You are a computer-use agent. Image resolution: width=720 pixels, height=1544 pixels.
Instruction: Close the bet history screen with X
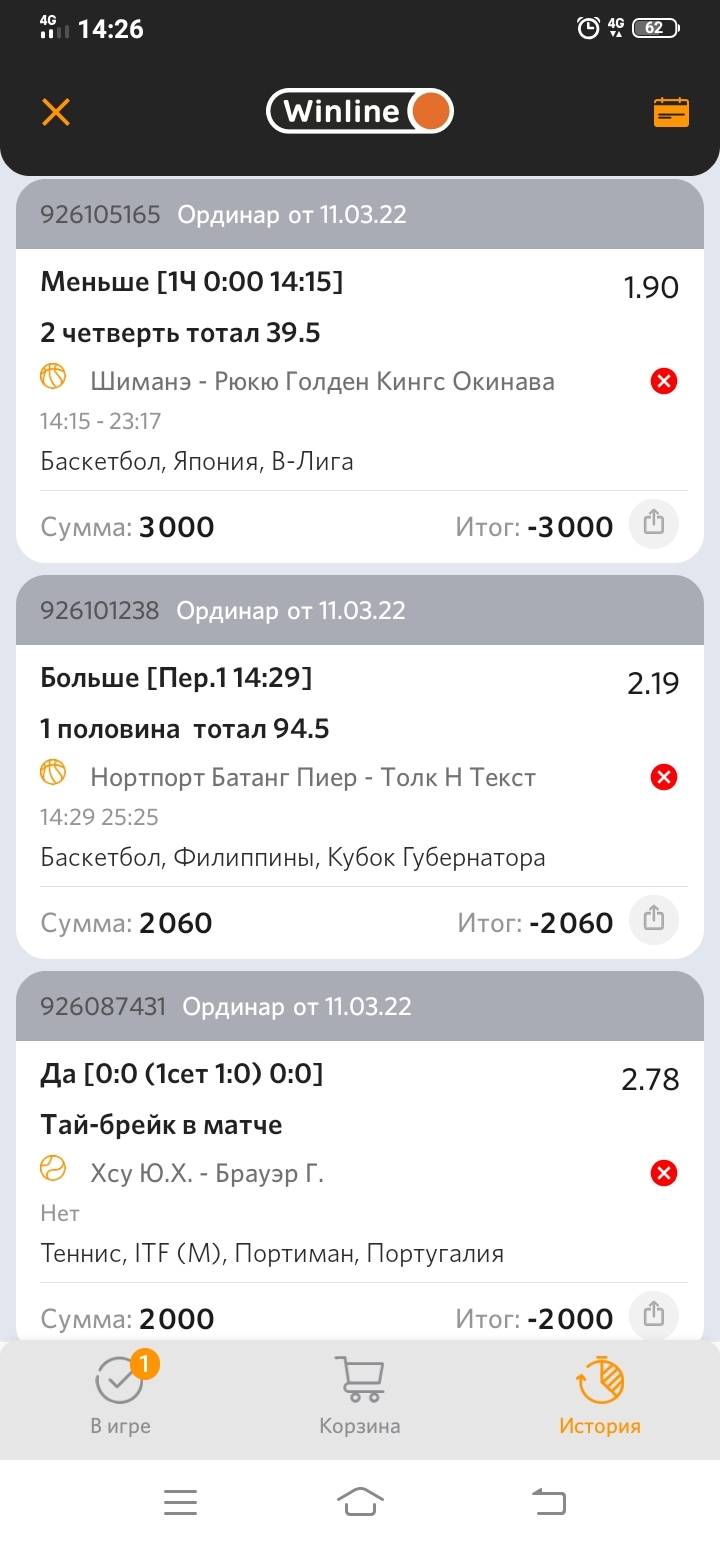(56, 112)
